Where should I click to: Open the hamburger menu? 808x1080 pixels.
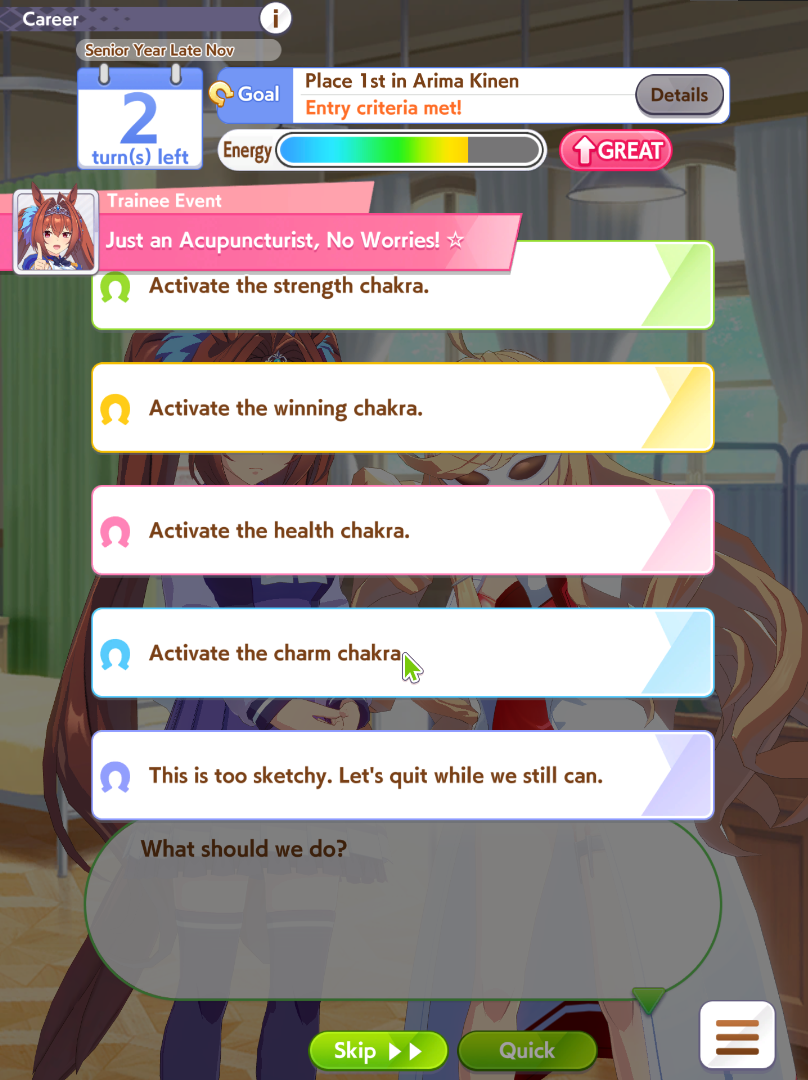[x=737, y=1037]
